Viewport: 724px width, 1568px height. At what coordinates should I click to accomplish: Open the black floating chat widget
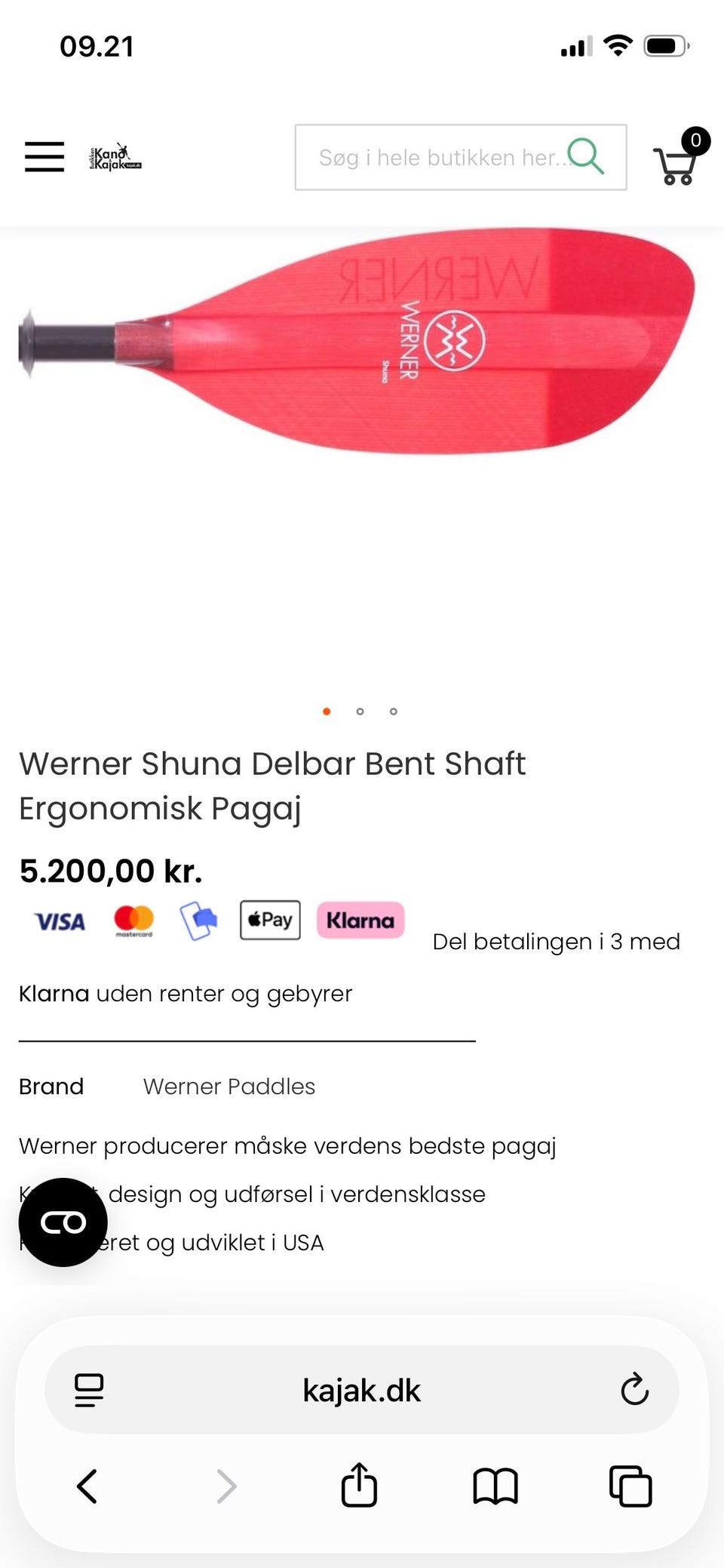click(63, 1222)
